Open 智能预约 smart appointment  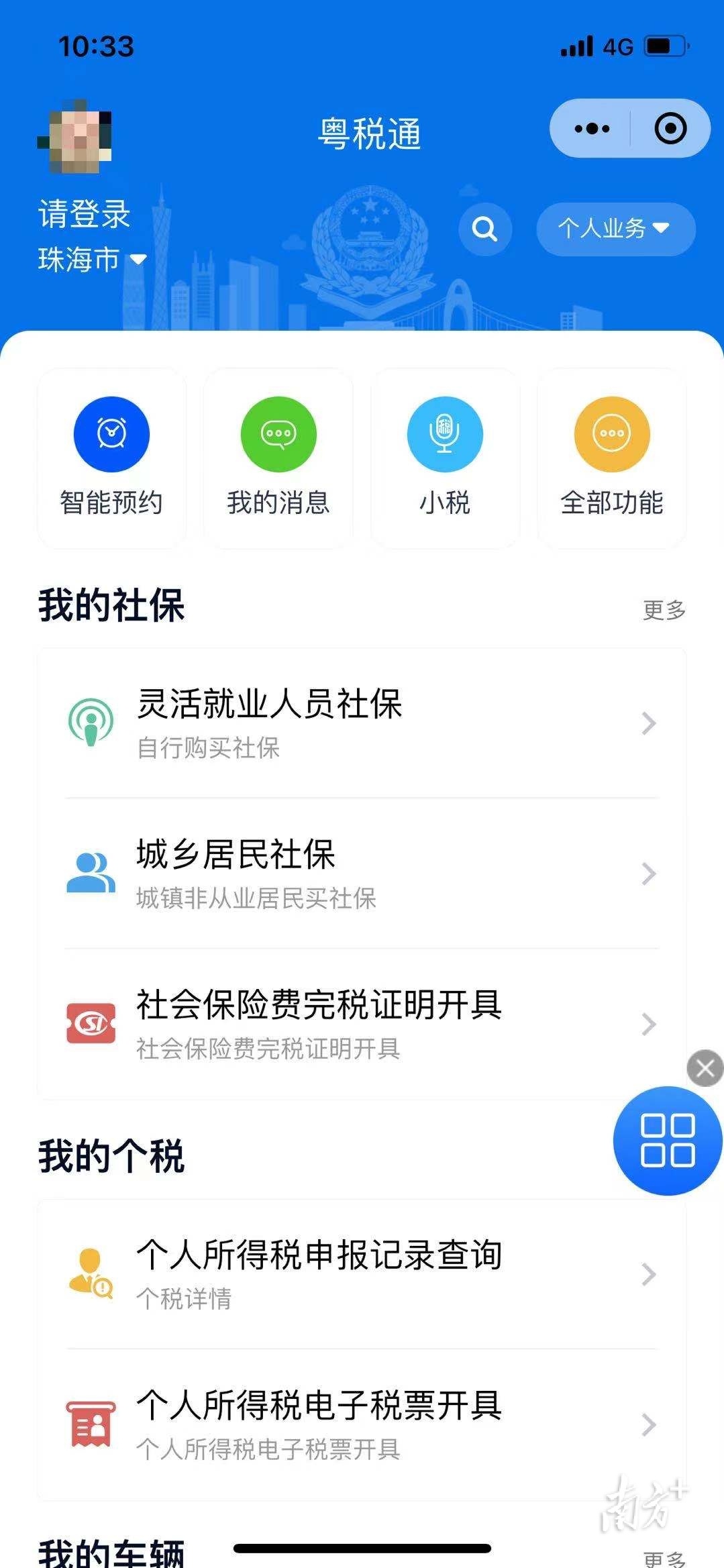coord(111,458)
